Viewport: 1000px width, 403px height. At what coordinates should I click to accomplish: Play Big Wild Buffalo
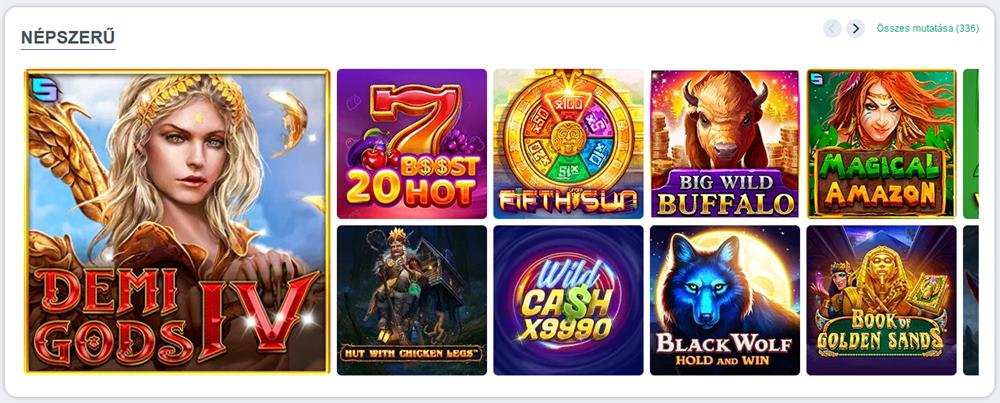pyautogui.click(x=725, y=144)
